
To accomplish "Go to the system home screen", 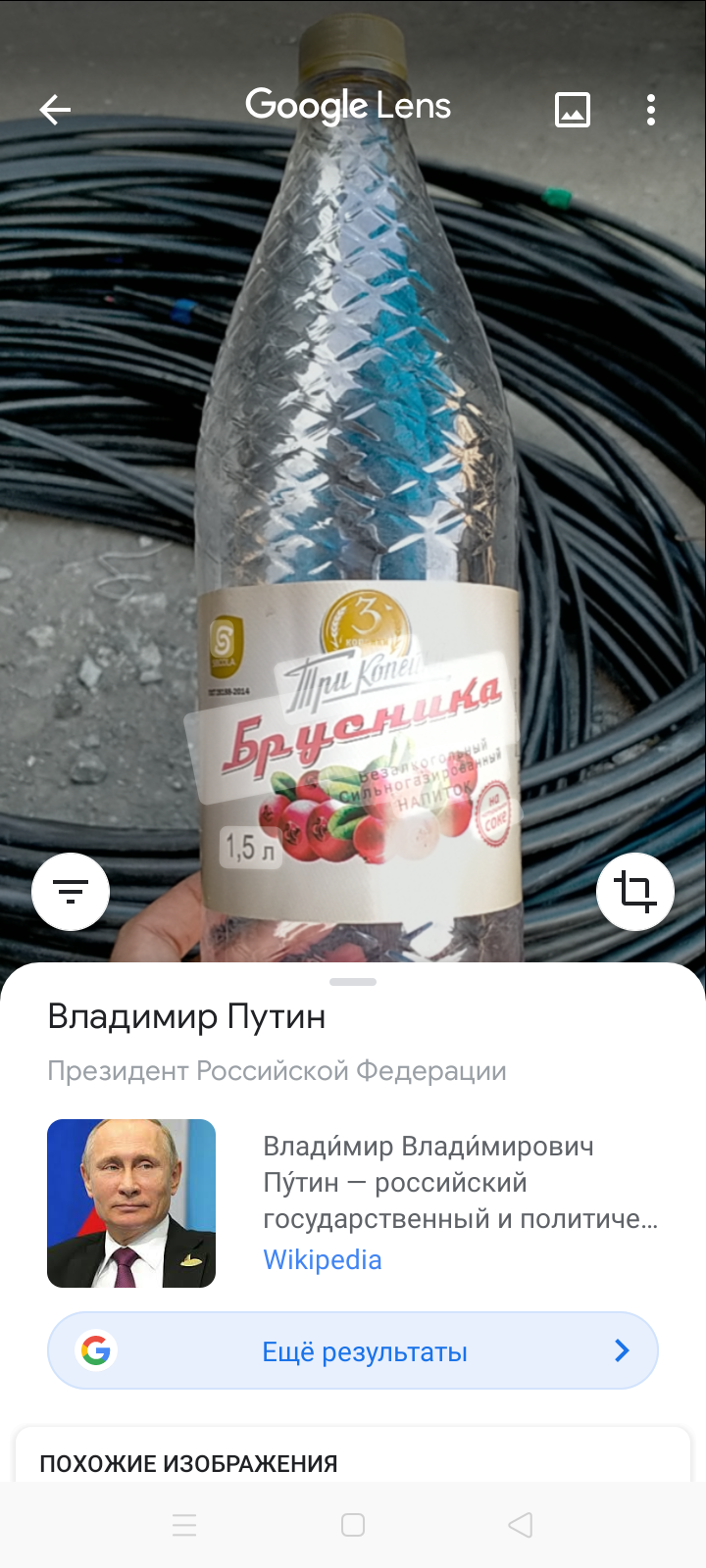I will coord(353,1525).
